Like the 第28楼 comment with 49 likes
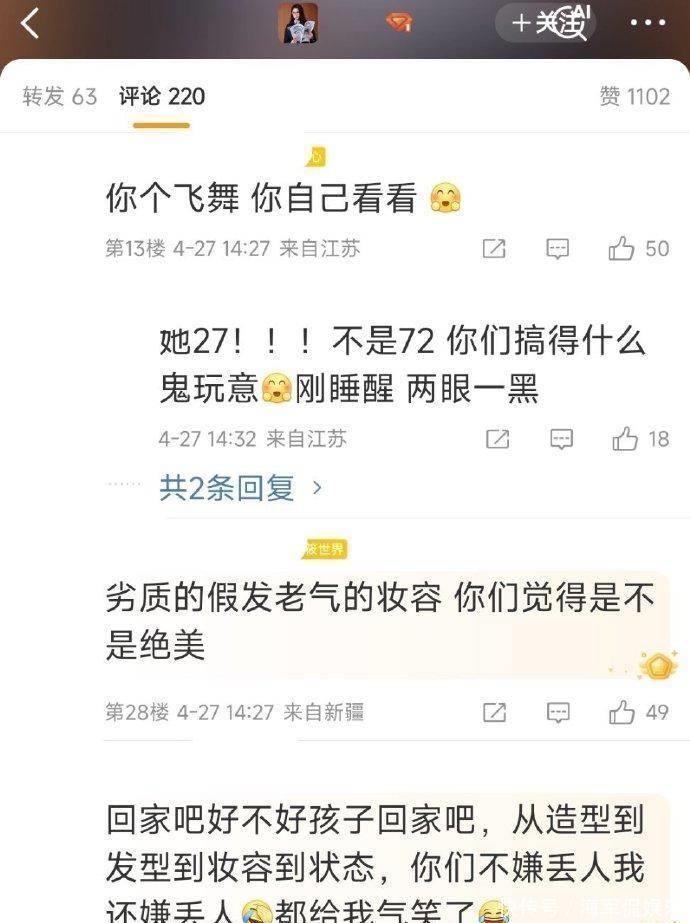The image size is (690, 923). [639, 712]
